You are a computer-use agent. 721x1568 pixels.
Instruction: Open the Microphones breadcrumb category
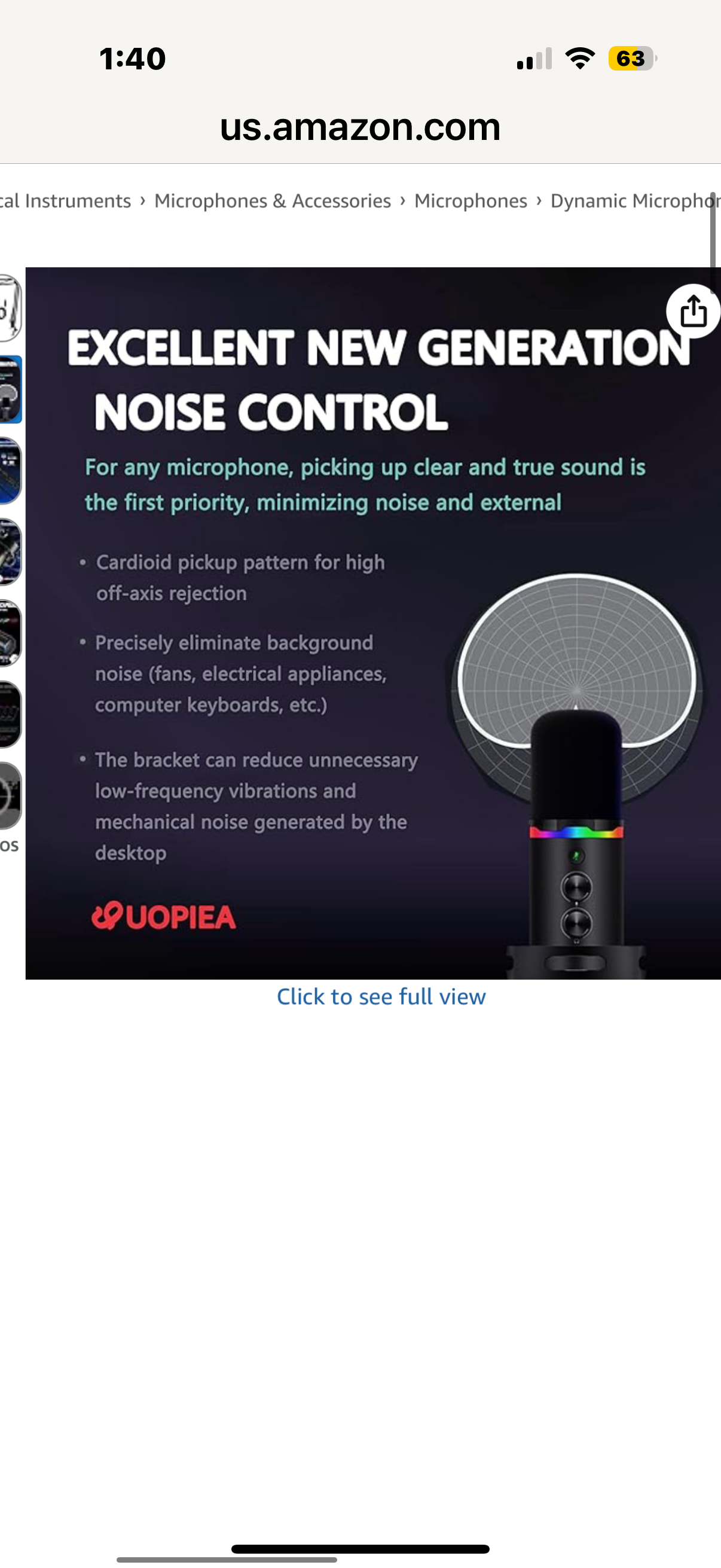471,201
